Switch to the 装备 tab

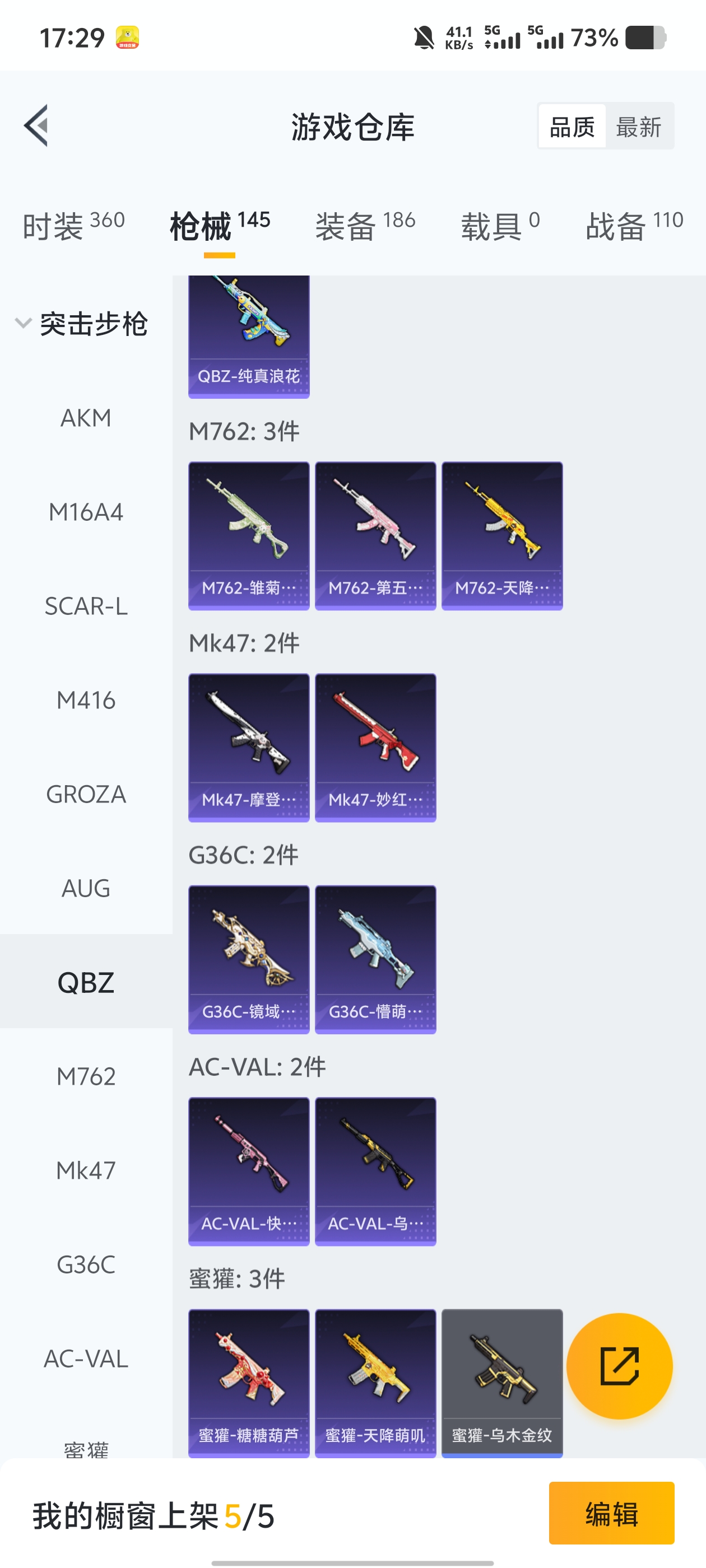point(365,226)
